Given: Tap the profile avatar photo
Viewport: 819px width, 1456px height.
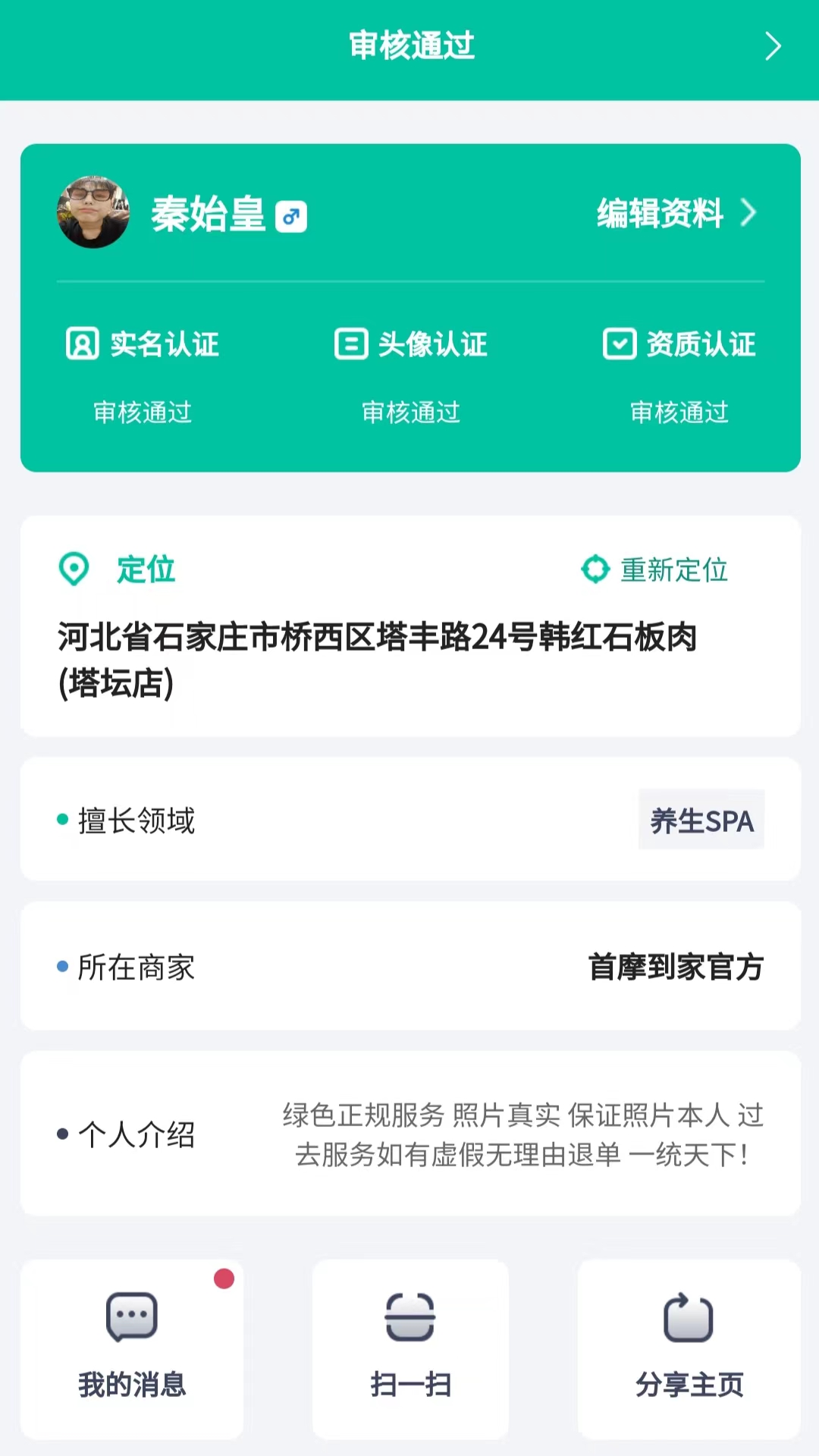Looking at the screenshot, I should 93,212.
